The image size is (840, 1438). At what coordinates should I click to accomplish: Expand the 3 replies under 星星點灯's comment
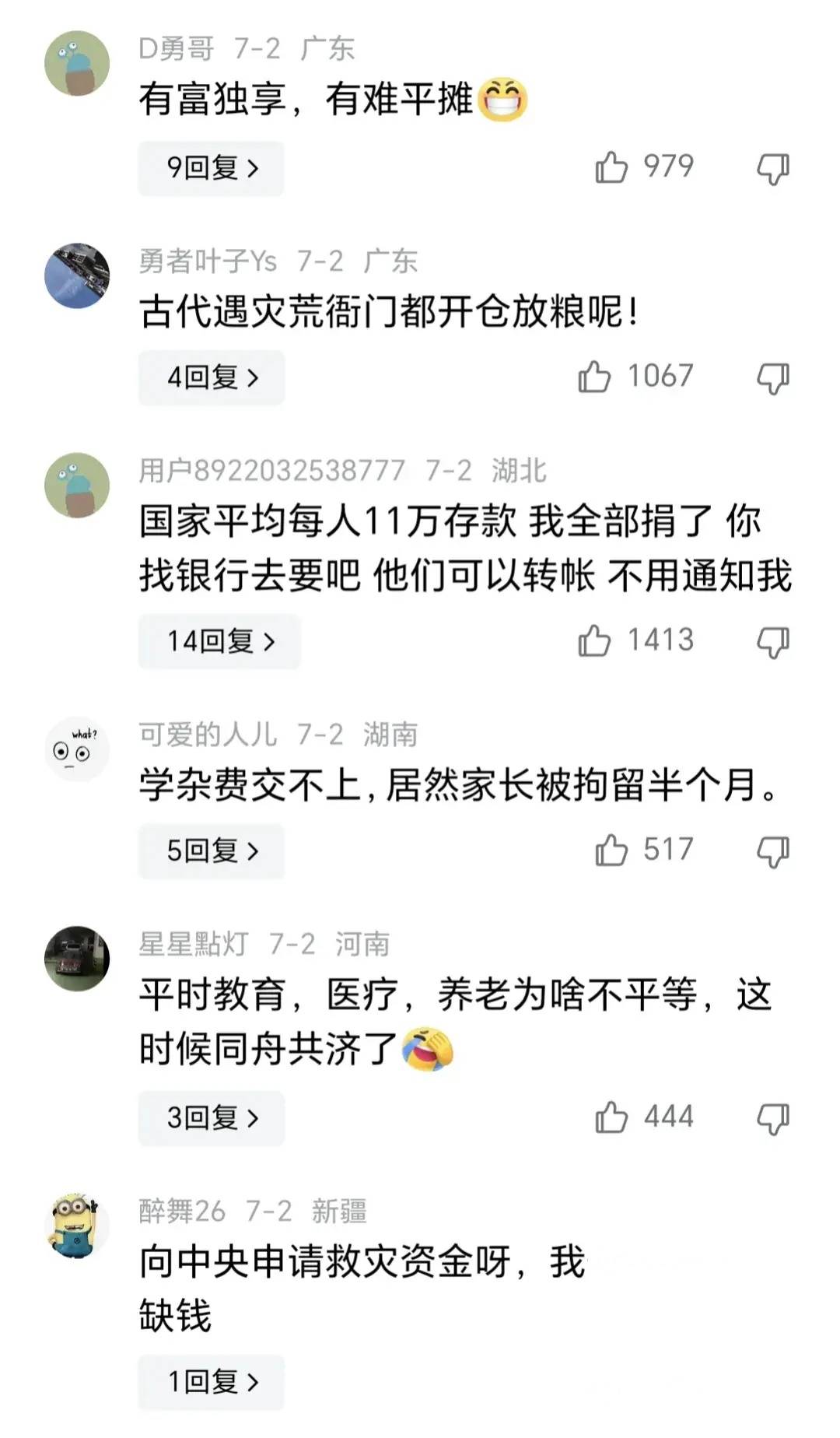click(x=211, y=1117)
